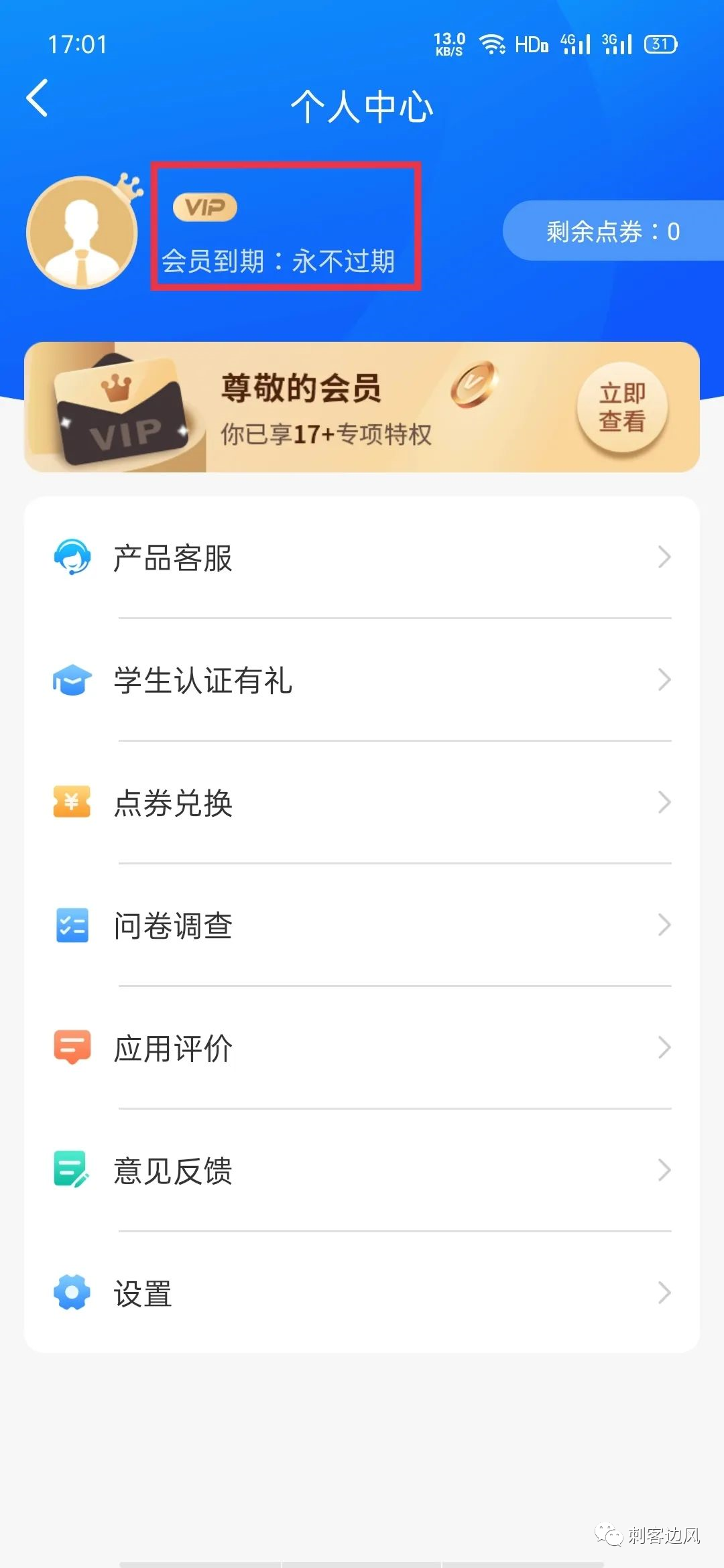
Task: Open the 问卷调查 survey row
Action: click(362, 925)
